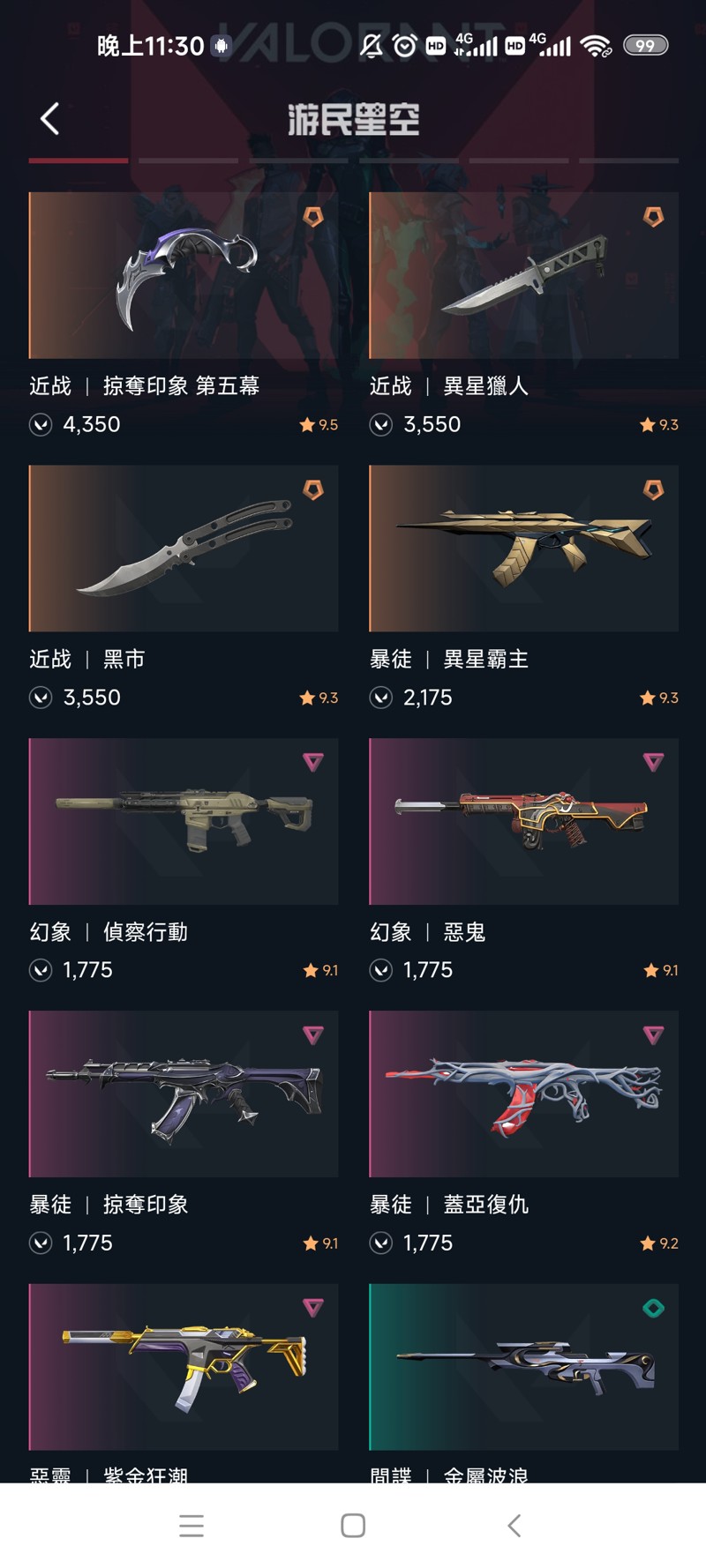Open the 黑市 butterfly knife card
Image resolution: width=706 pixels, height=1568 pixels.
(184, 588)
